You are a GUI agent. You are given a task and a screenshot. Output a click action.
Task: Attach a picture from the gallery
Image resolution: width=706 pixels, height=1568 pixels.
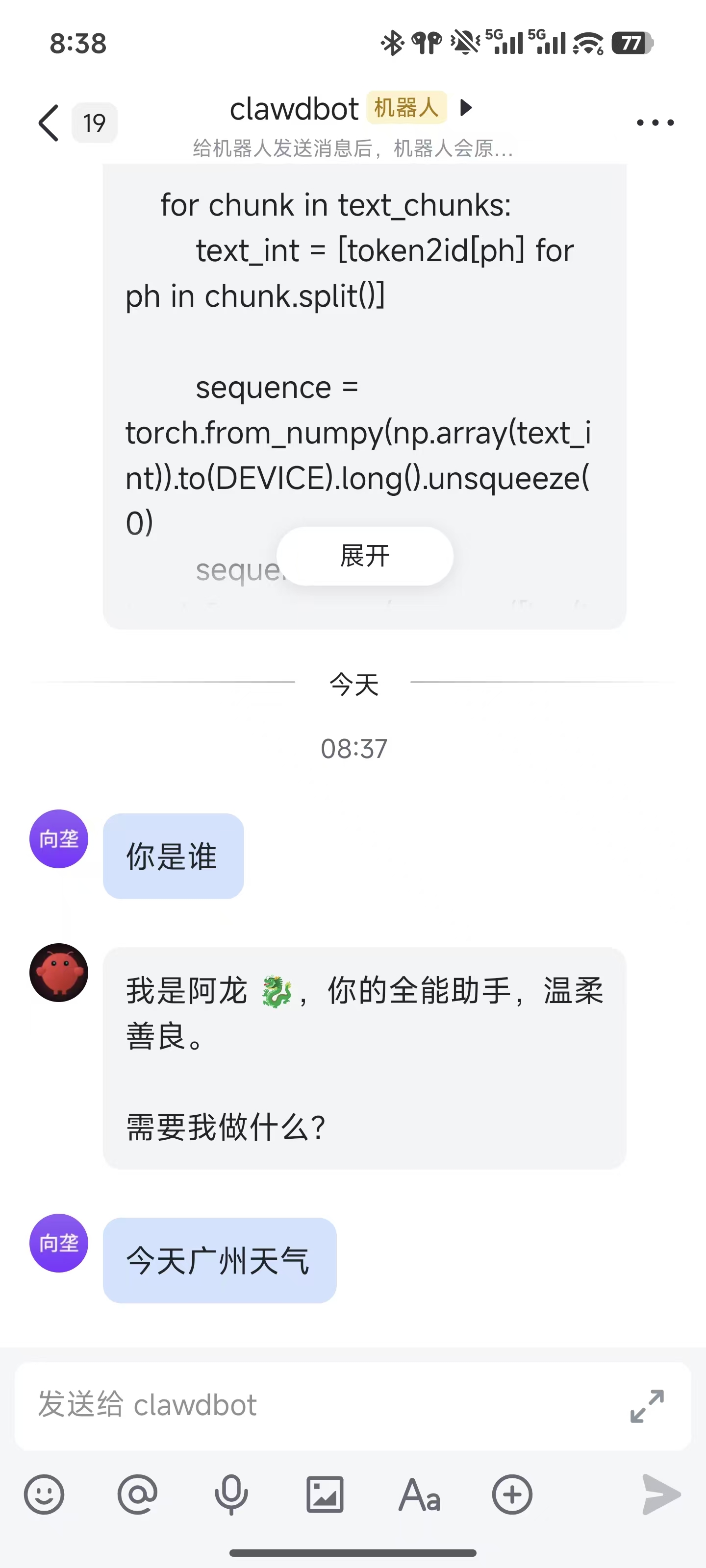pyautogui.click(x=325, y=1494)
